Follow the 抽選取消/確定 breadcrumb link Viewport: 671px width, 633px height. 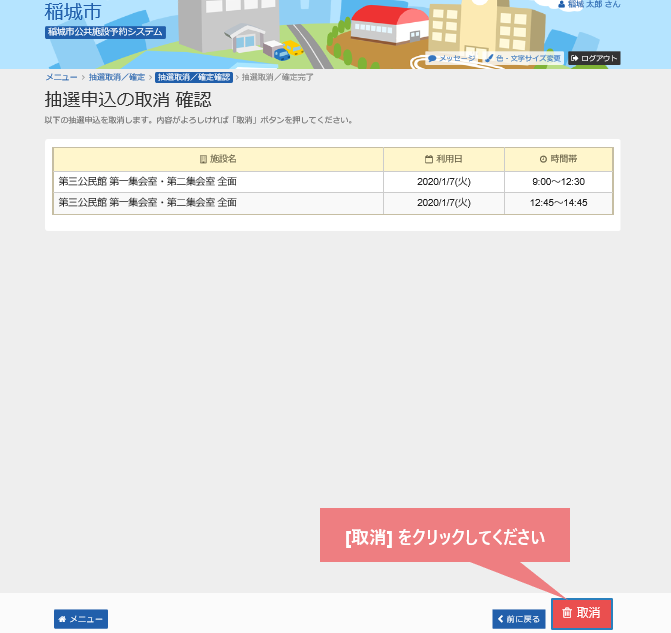(x=116, y=77)
